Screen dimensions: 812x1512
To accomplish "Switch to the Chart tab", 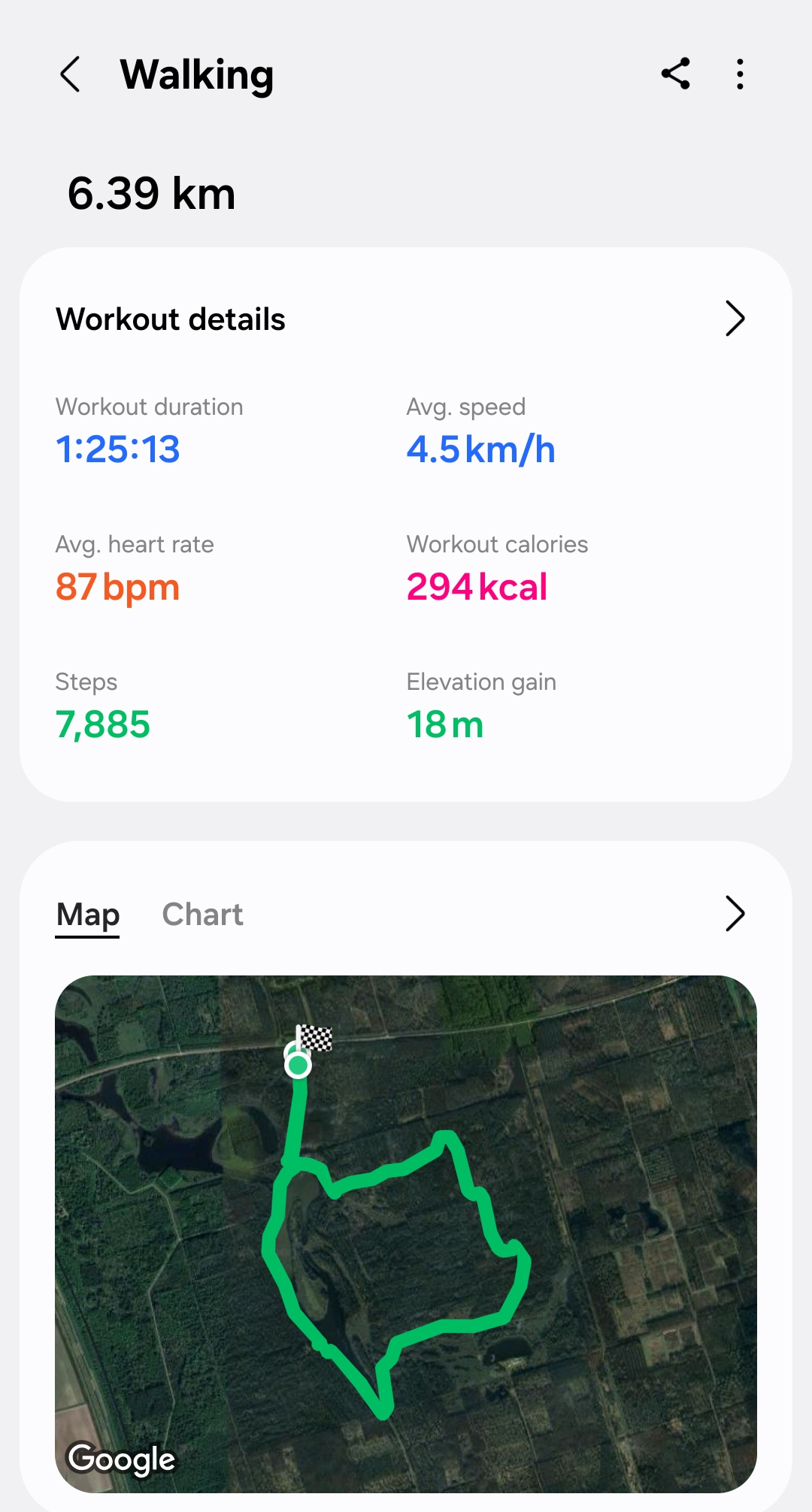I will [202, 915].
